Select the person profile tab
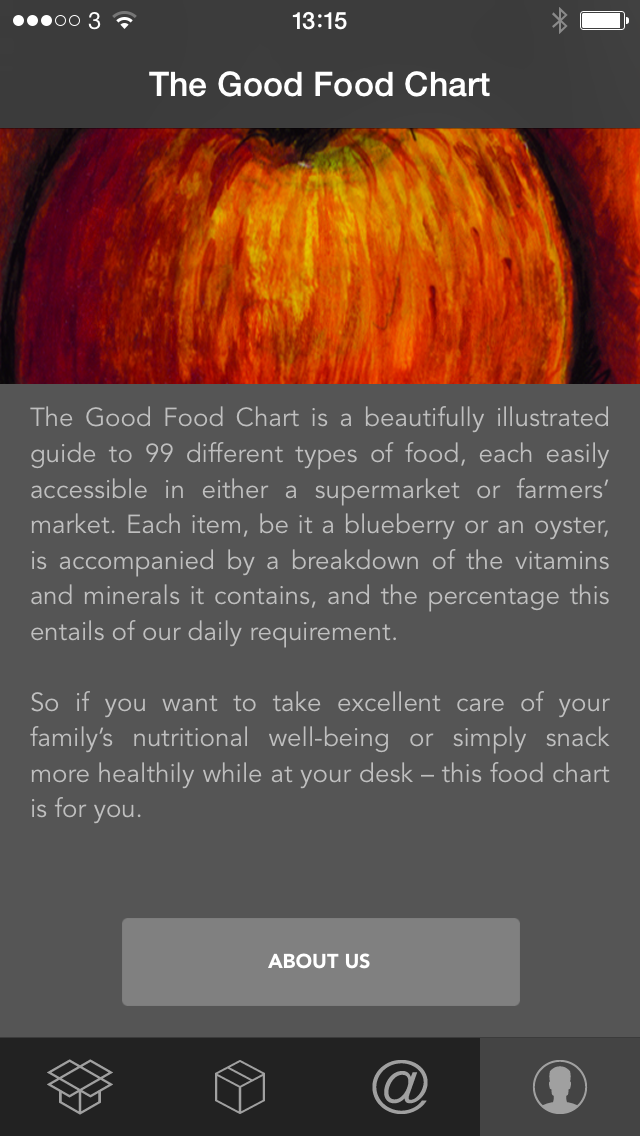Screen dimensions: 640x1136 tap(560, 1086)
